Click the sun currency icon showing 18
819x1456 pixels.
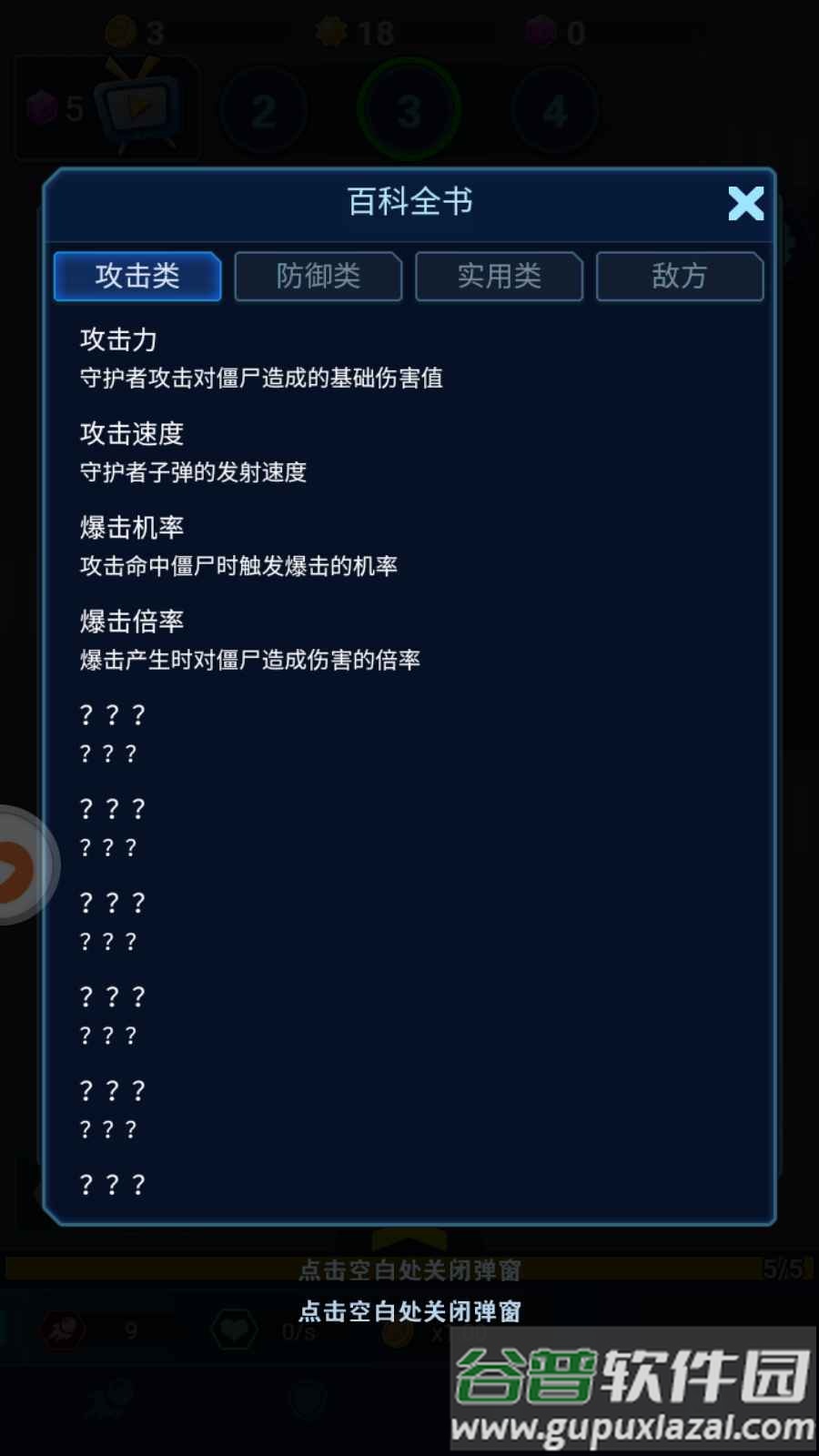coord(328,32)
